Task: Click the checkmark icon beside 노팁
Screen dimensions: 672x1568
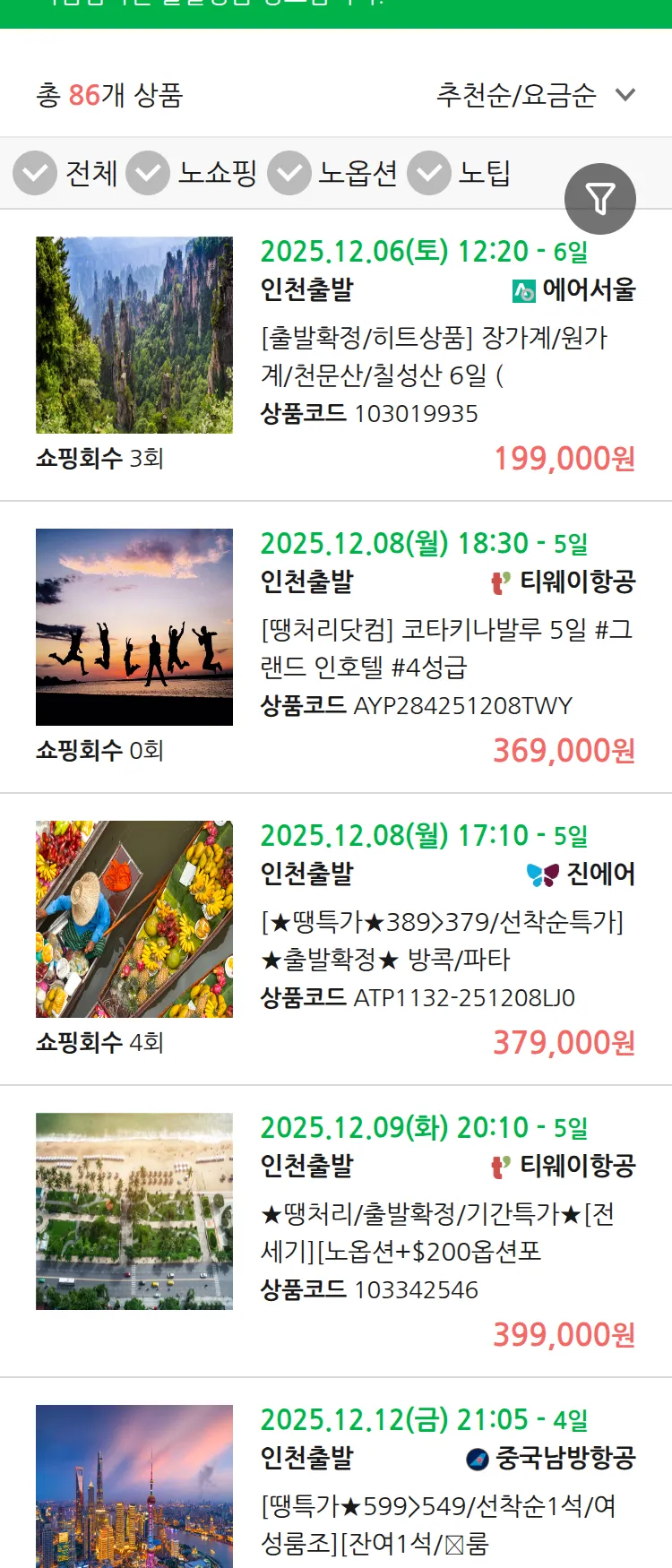Action: [x=429, y=173]
